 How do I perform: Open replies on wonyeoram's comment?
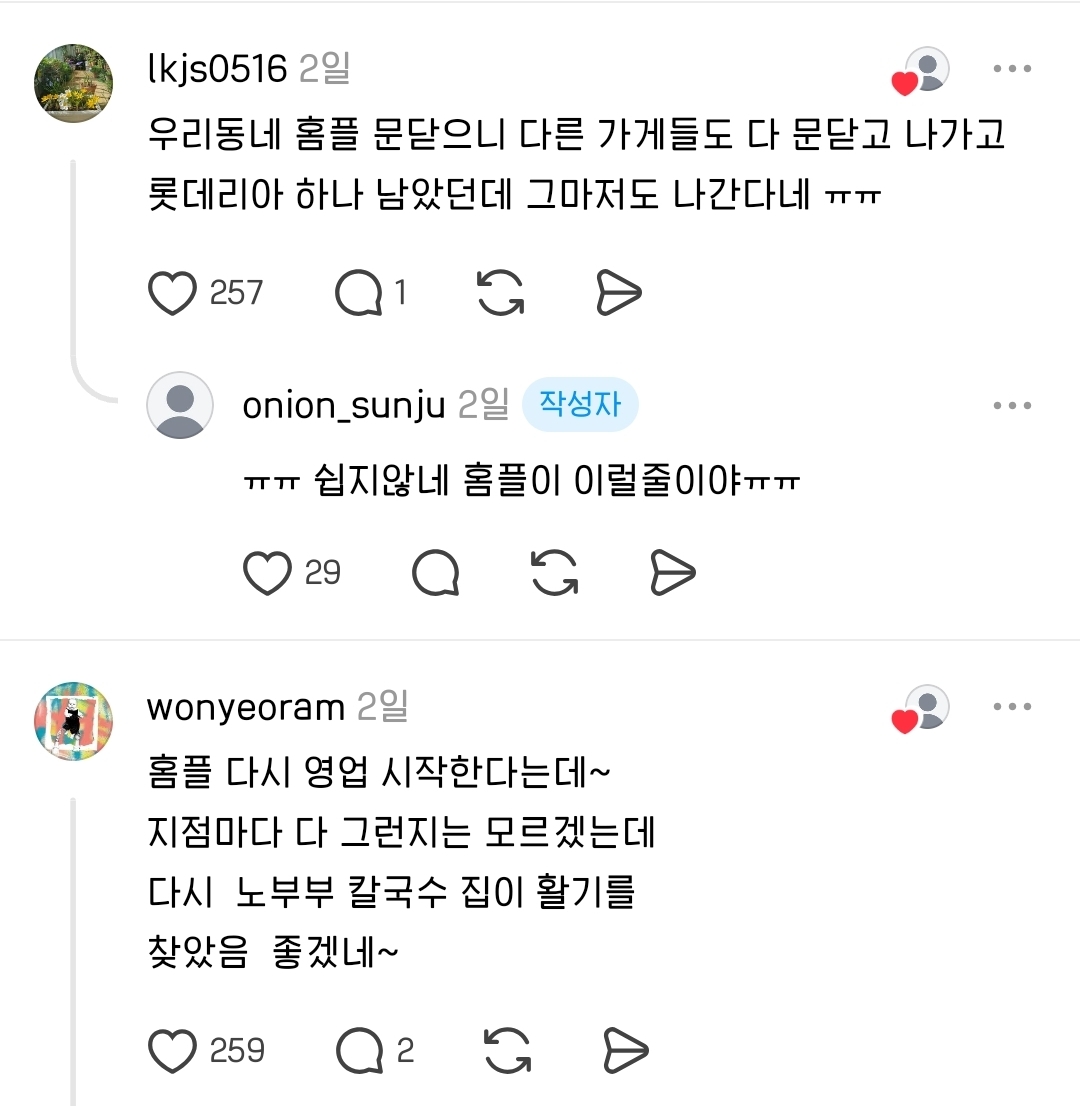[360, 1050]
